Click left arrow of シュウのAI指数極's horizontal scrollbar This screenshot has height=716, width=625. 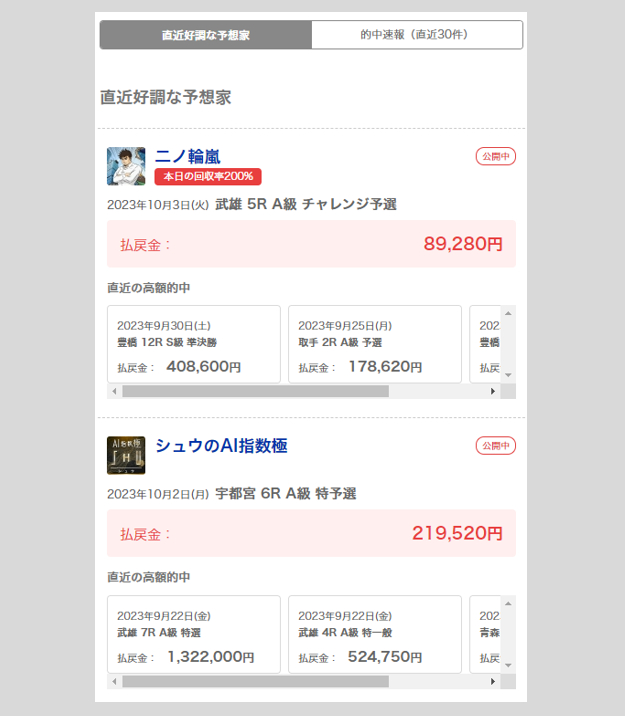tap(114, 682)
